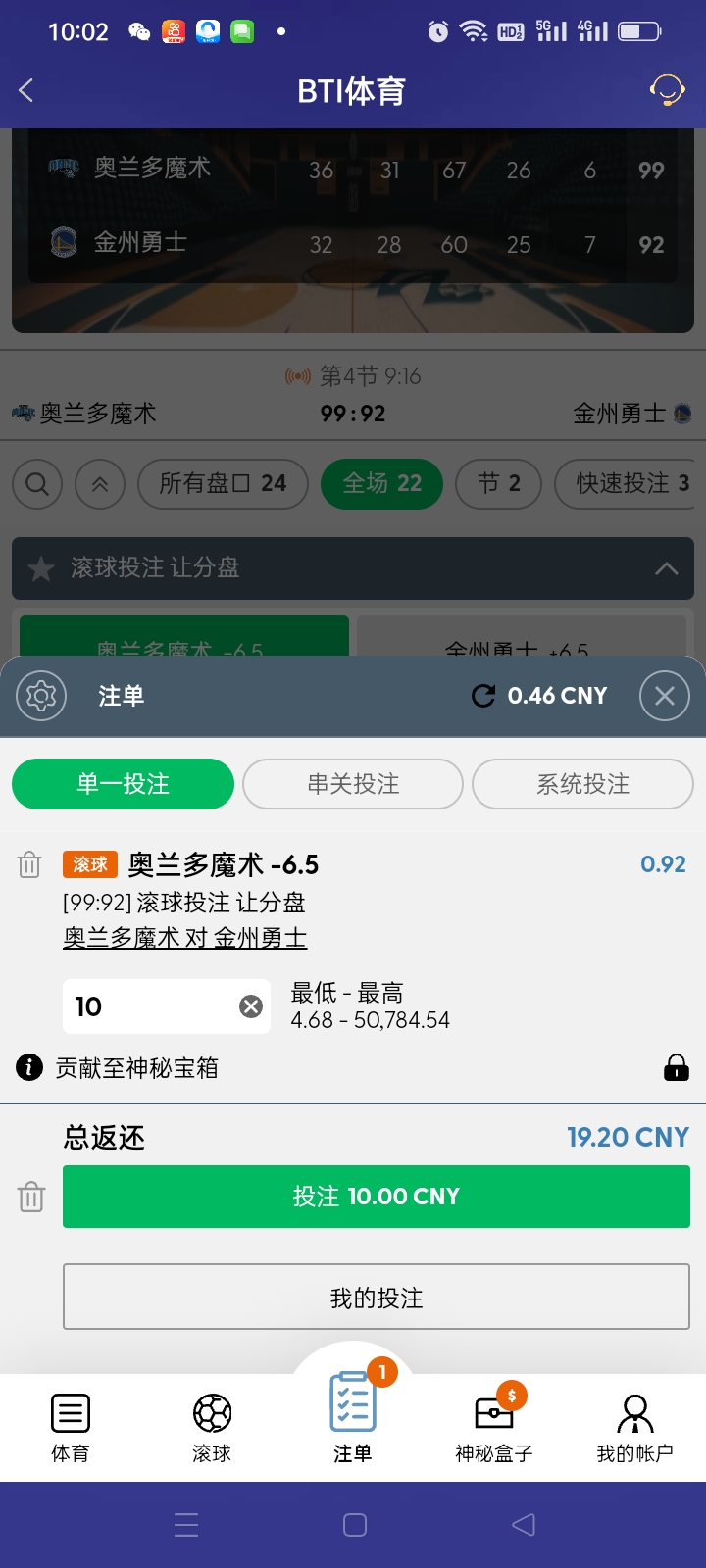
Task: Switch to 滚球 live tab
Action: 212,1427
